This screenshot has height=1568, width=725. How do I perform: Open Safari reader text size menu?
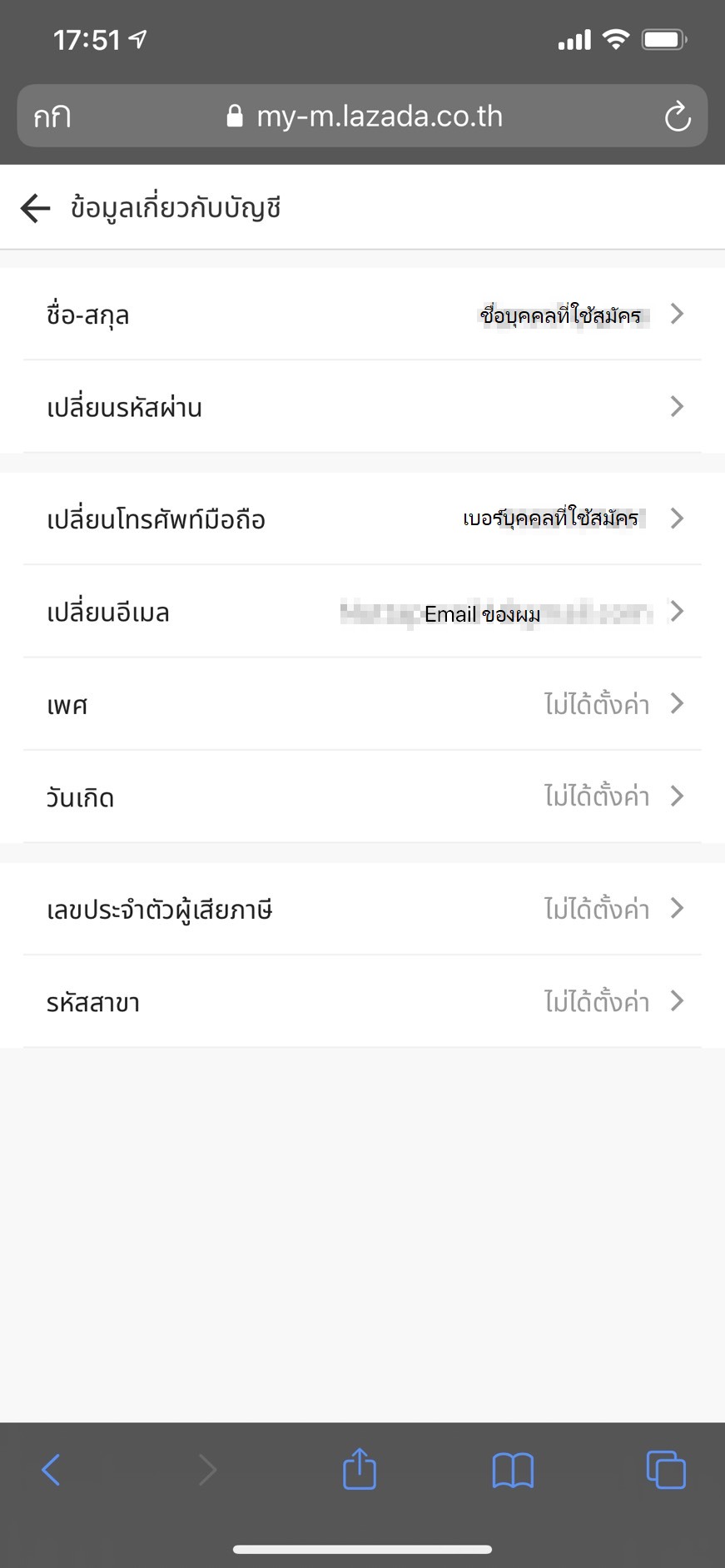click(52, 117)
